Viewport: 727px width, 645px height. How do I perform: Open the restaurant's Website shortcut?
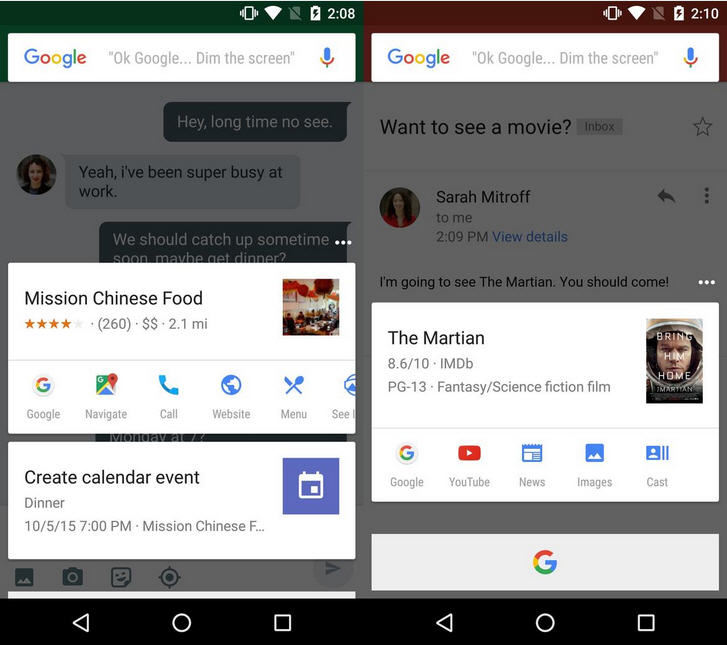231,396
